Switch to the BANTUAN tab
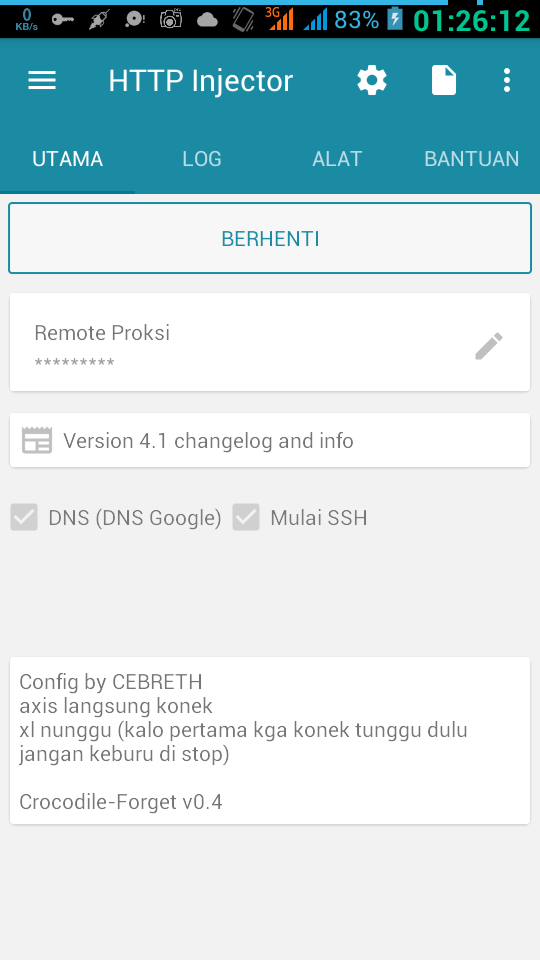The width and height of the screenshot is (540, 960). [x=472, y=159]
